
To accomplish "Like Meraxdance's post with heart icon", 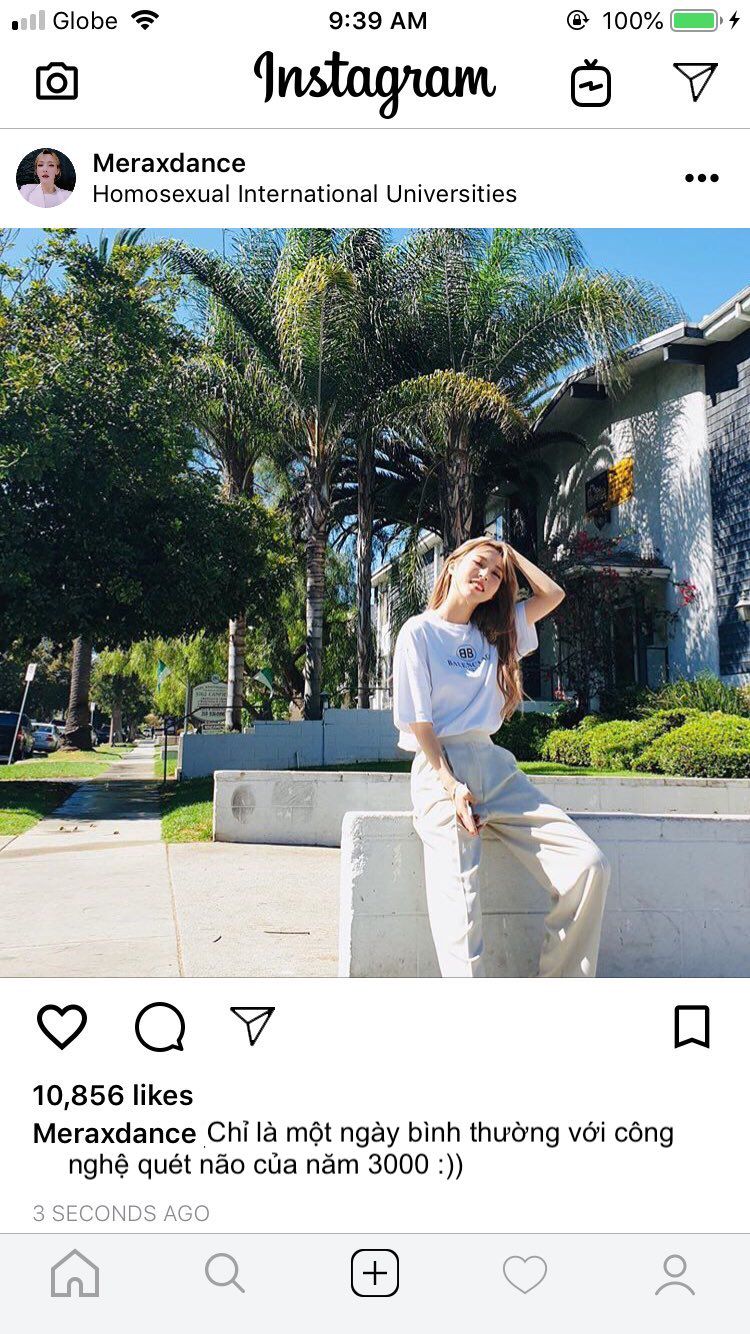I will tap(62, 1027).
